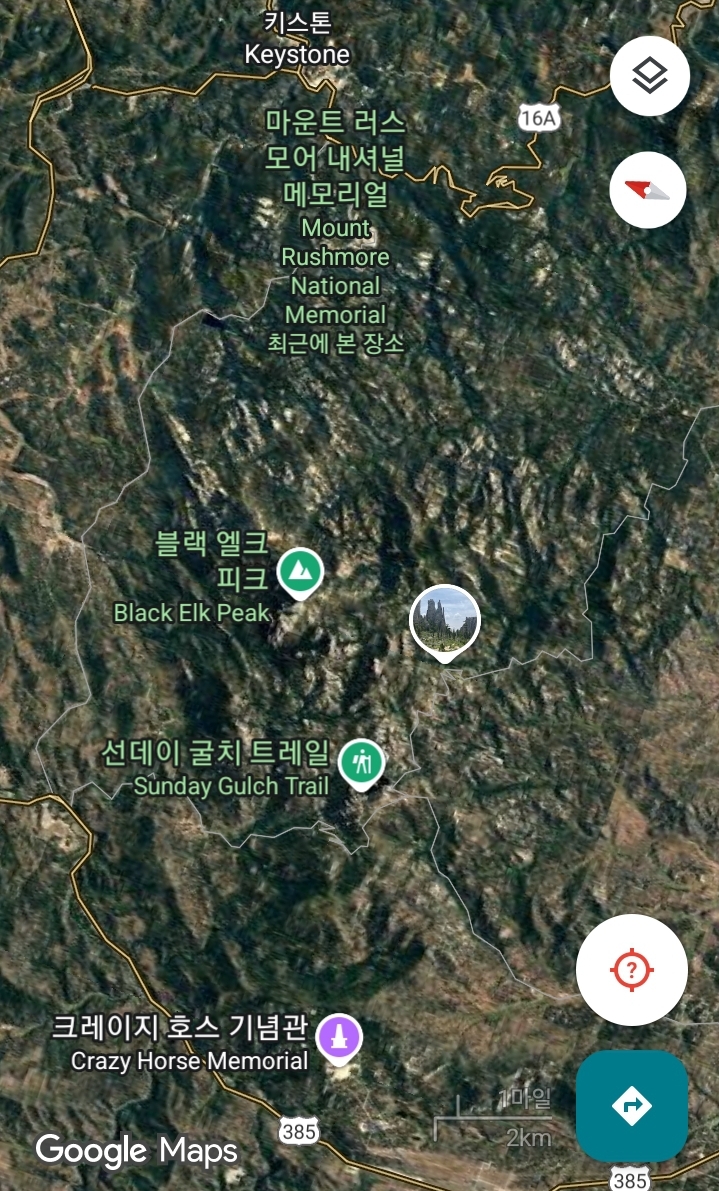Select the Black Elk Peak marker
719x1191 pixels.
pos(300,573)
